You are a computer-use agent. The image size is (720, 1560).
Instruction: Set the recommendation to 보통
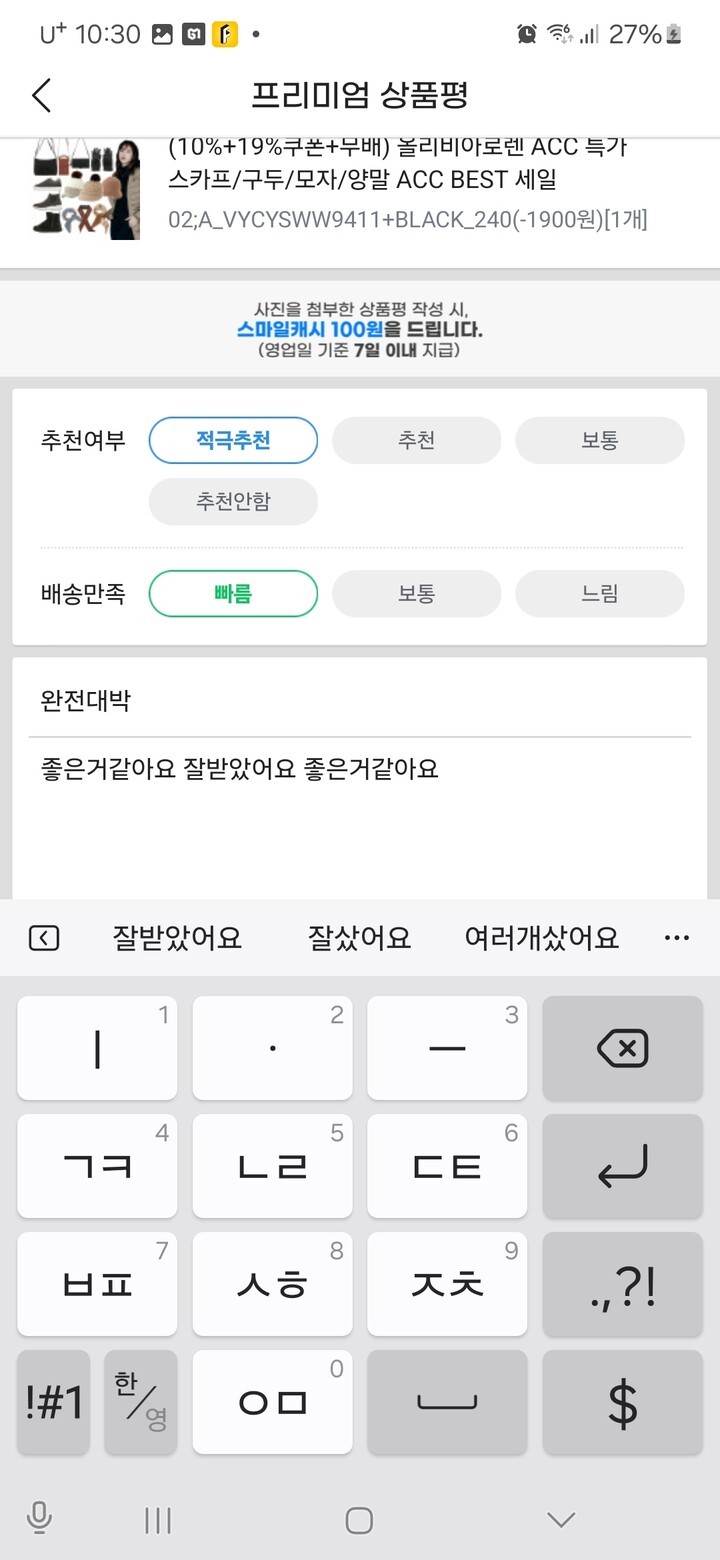click(x=599, y=440)
